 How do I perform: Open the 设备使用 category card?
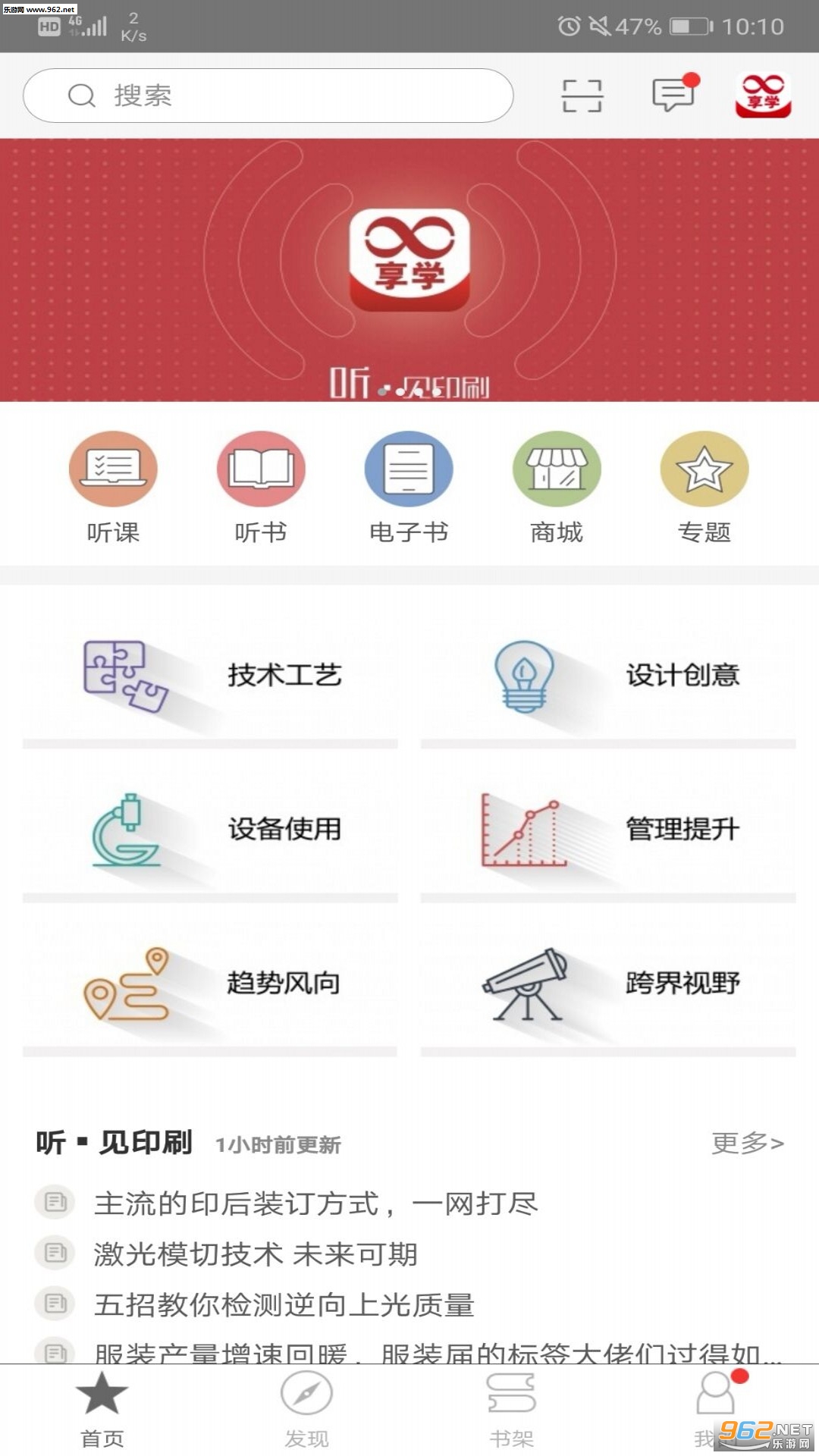coord(210,829)
